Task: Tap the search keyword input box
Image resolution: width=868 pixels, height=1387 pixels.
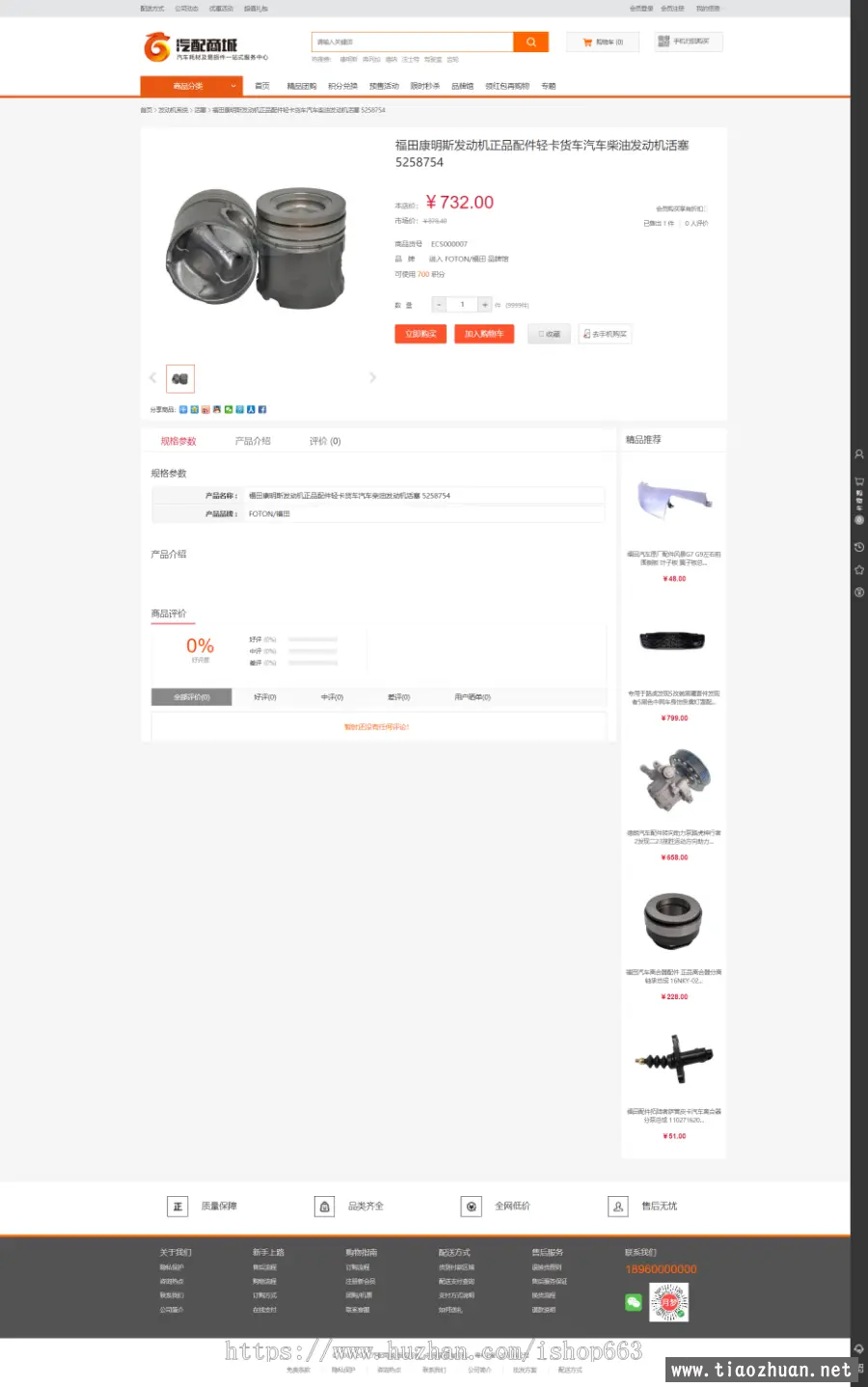Action: click(x=412, y=42)
